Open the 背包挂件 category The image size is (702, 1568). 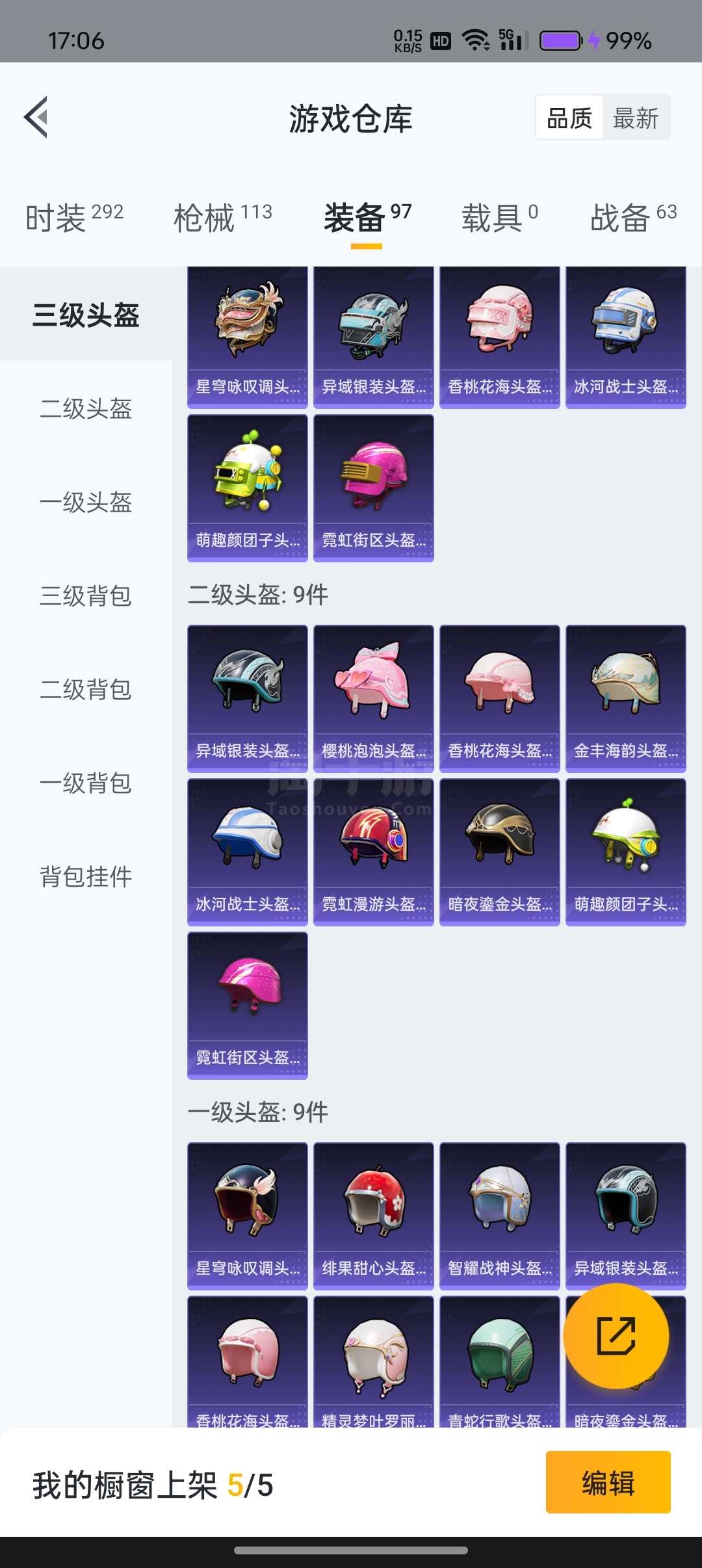point(86,877)
